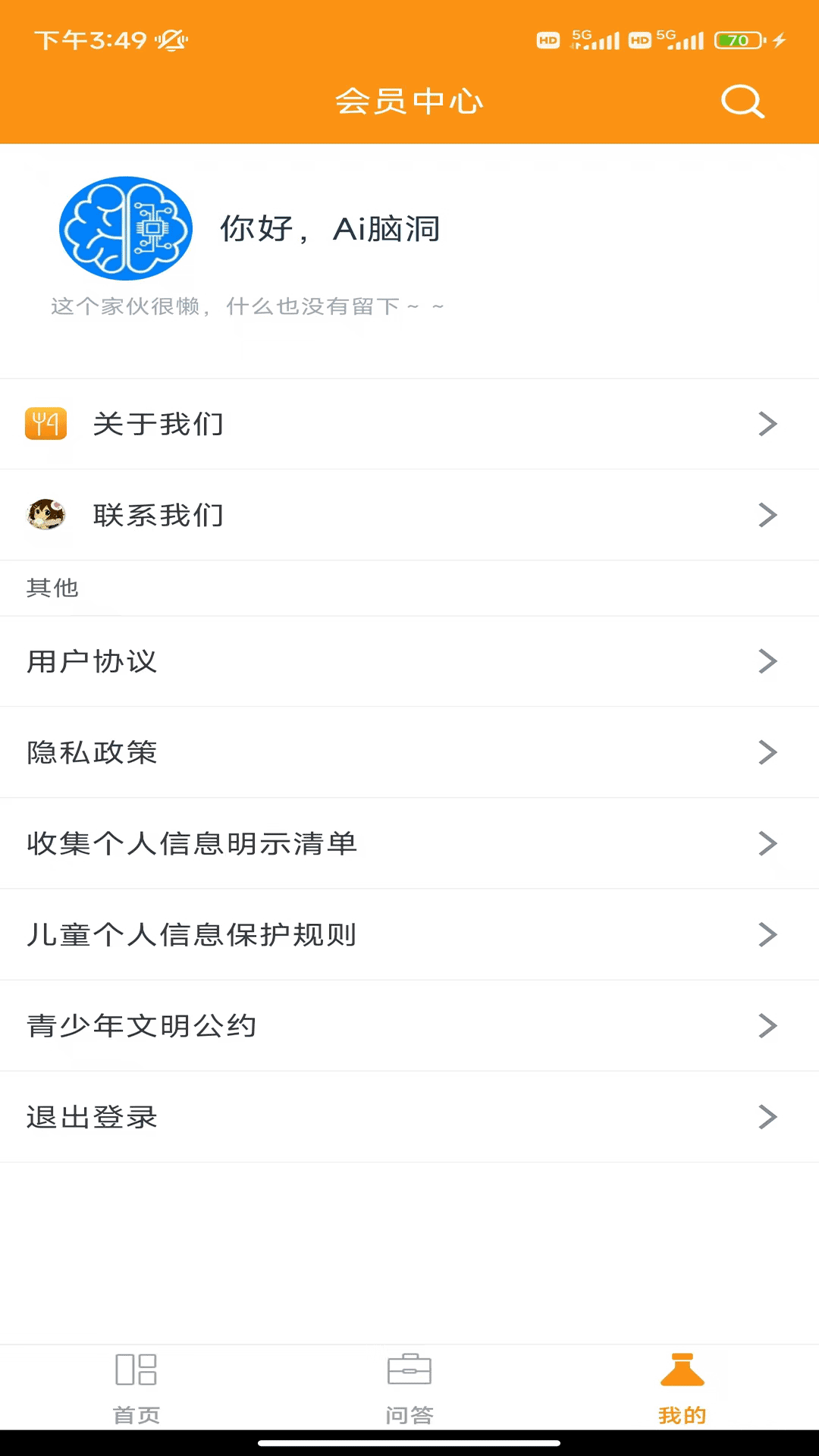Open the 问答 briefcase icon
This screenshot has width=819, height=1456.
pos(409,1370)
